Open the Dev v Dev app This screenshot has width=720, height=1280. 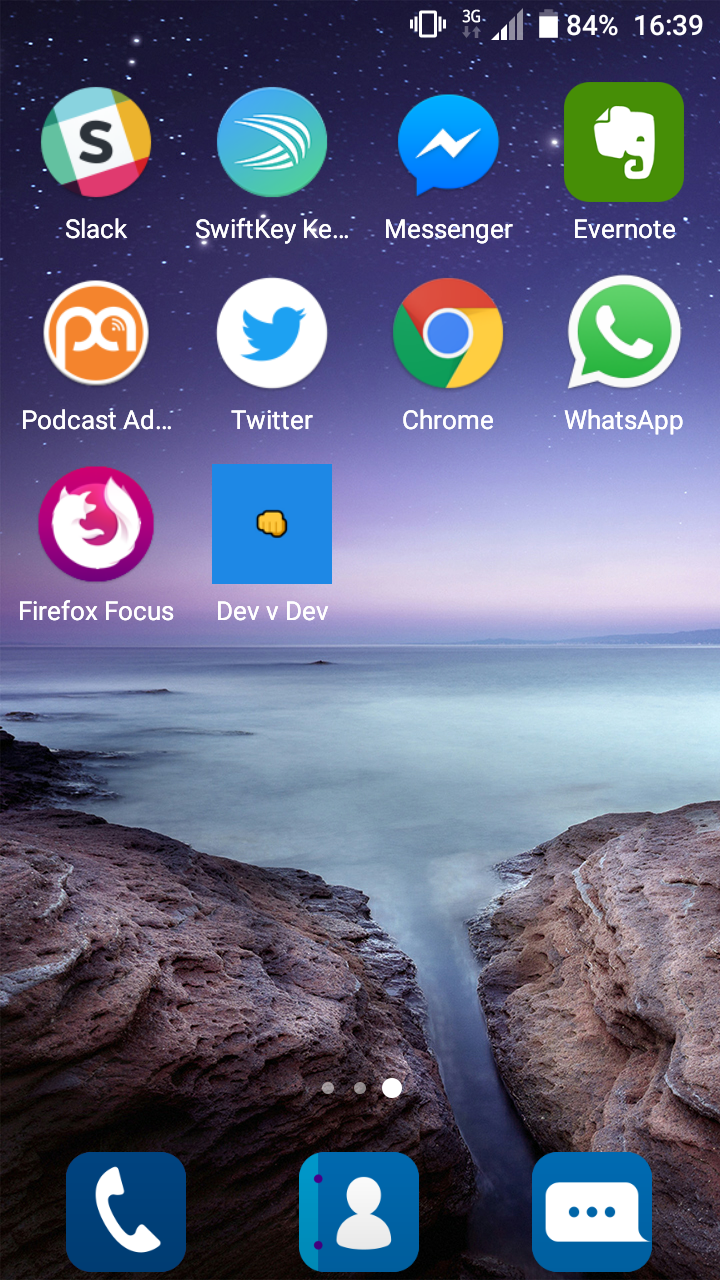click(272, 524)
